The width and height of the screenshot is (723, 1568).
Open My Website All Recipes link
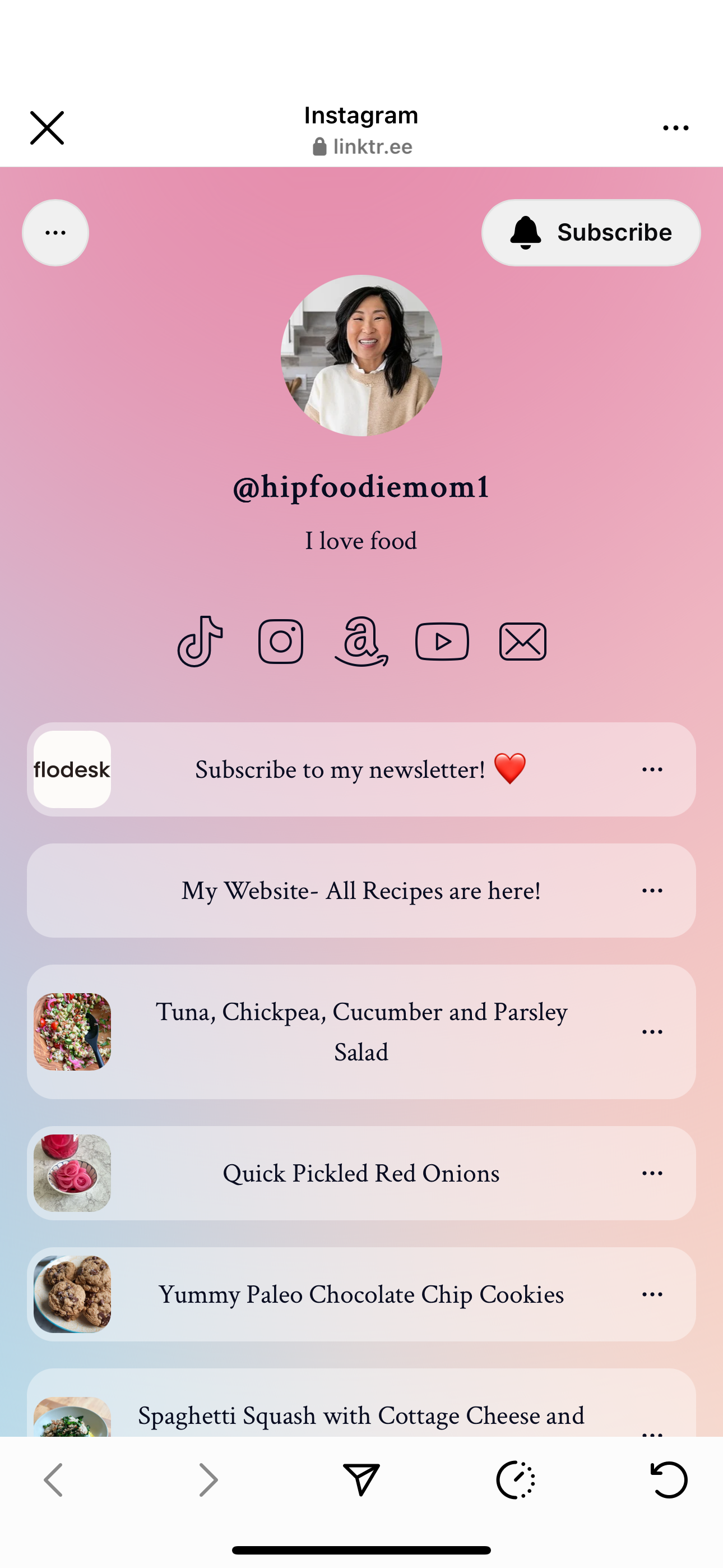[360, 891]
